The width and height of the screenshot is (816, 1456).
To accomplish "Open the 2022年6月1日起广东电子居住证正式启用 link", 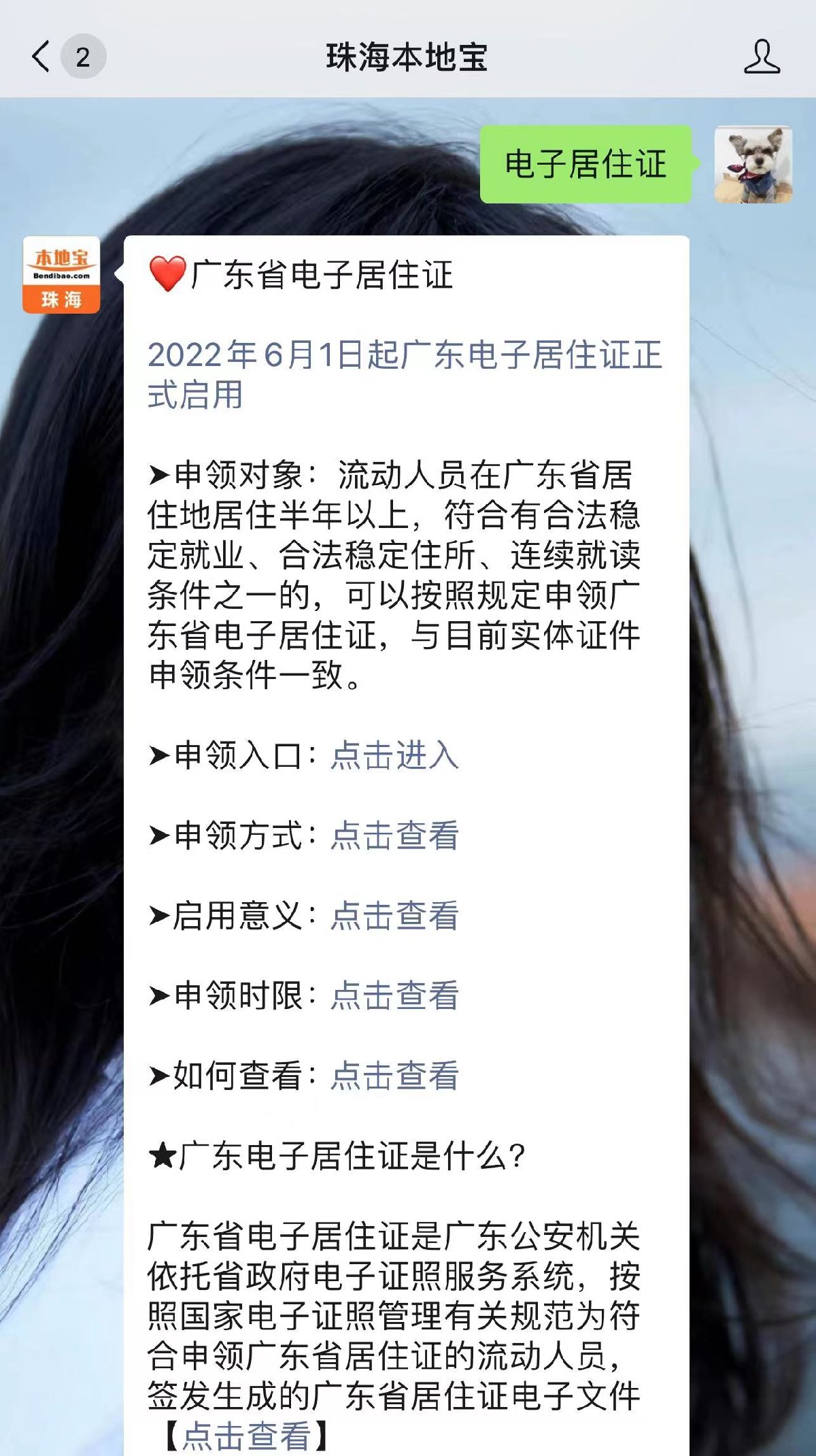I will tap(404, 374).
